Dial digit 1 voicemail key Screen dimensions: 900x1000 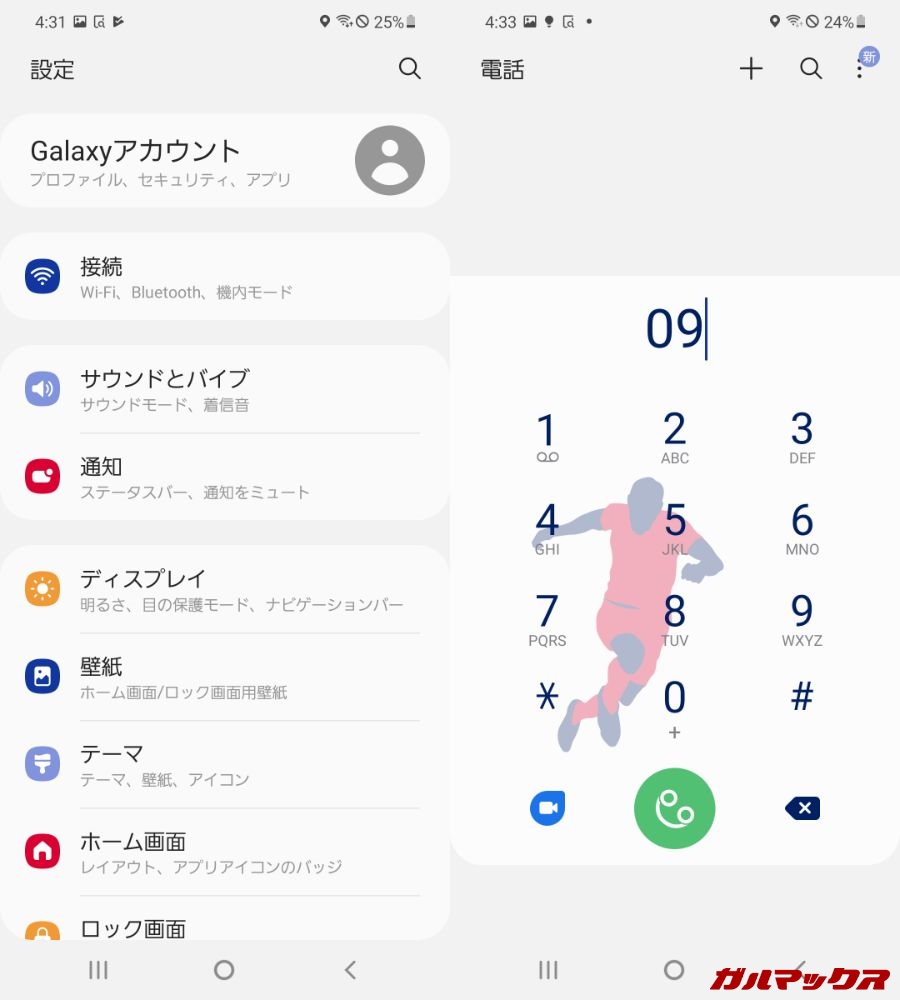(547, 438)
